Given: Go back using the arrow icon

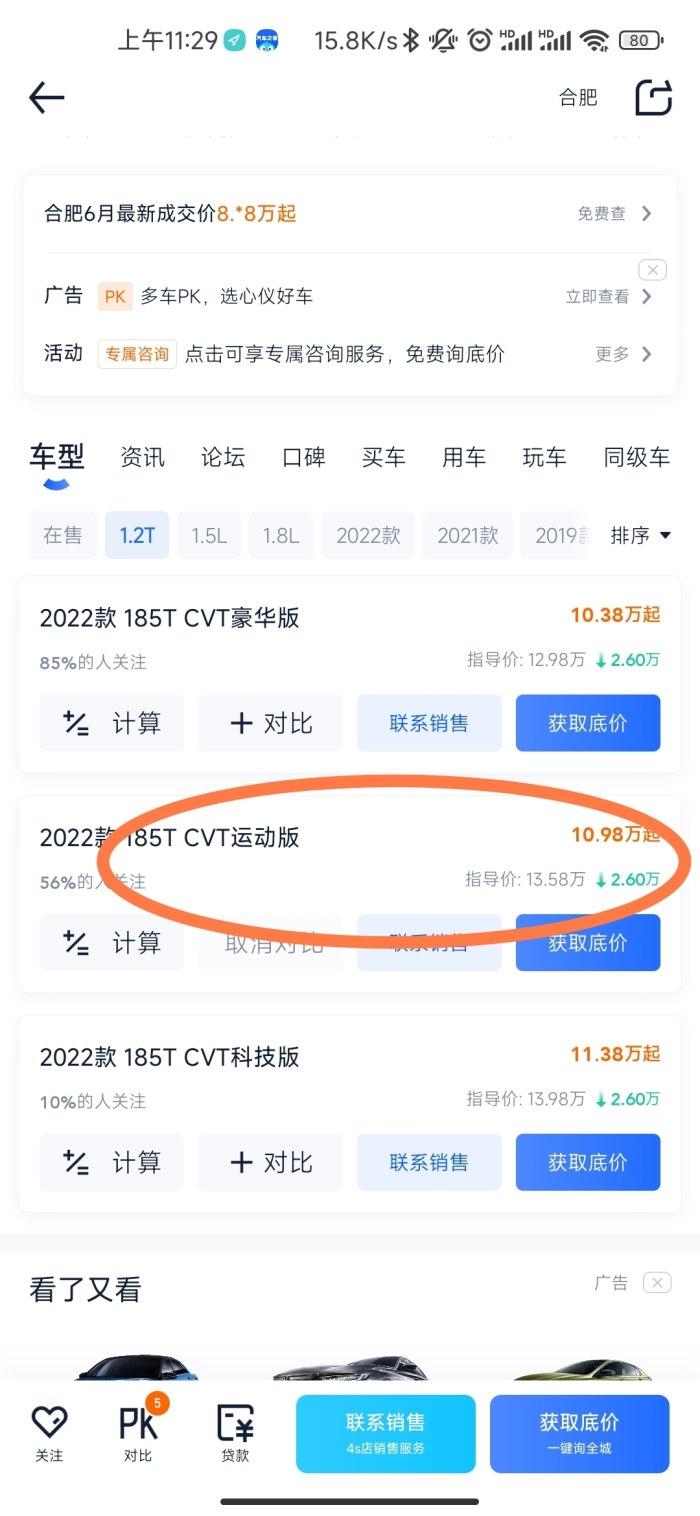Looking at the screenshot, I should tap(47, 97).
